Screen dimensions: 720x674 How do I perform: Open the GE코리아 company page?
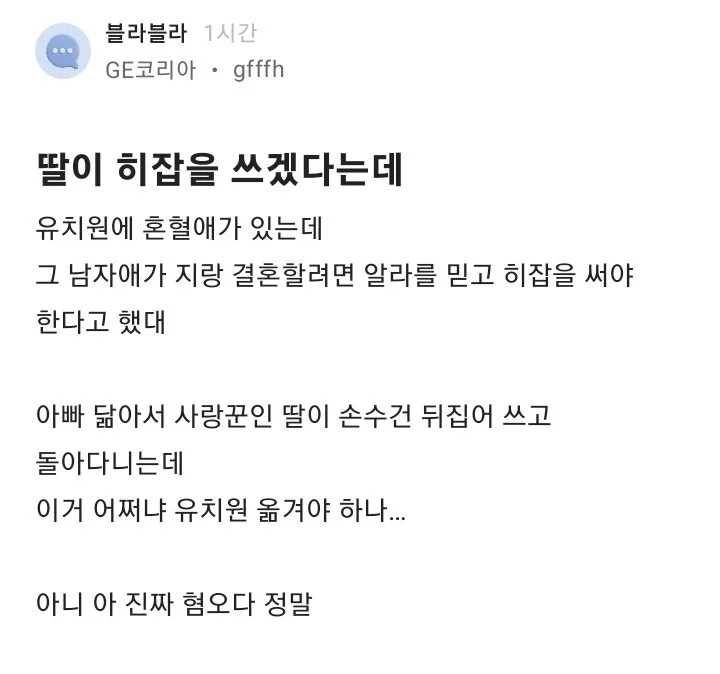point(150,70)
